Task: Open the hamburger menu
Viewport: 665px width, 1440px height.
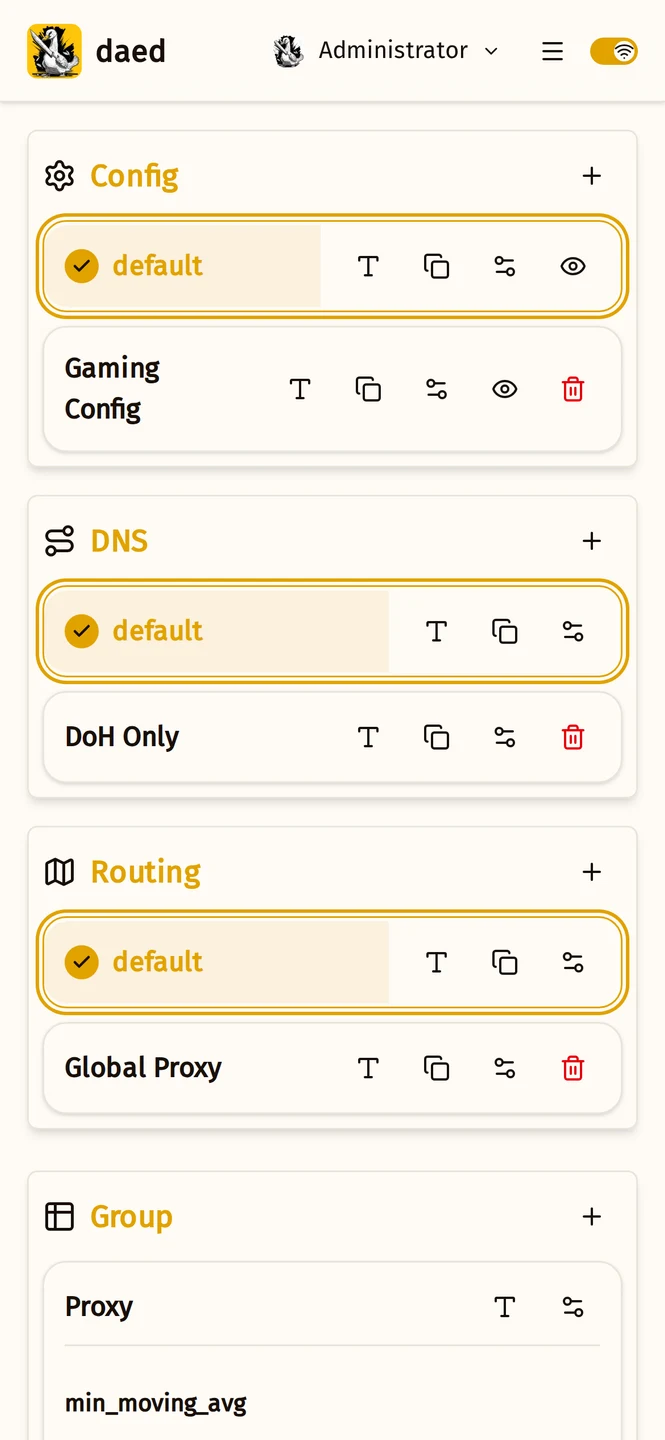Action: coord(552,51)
